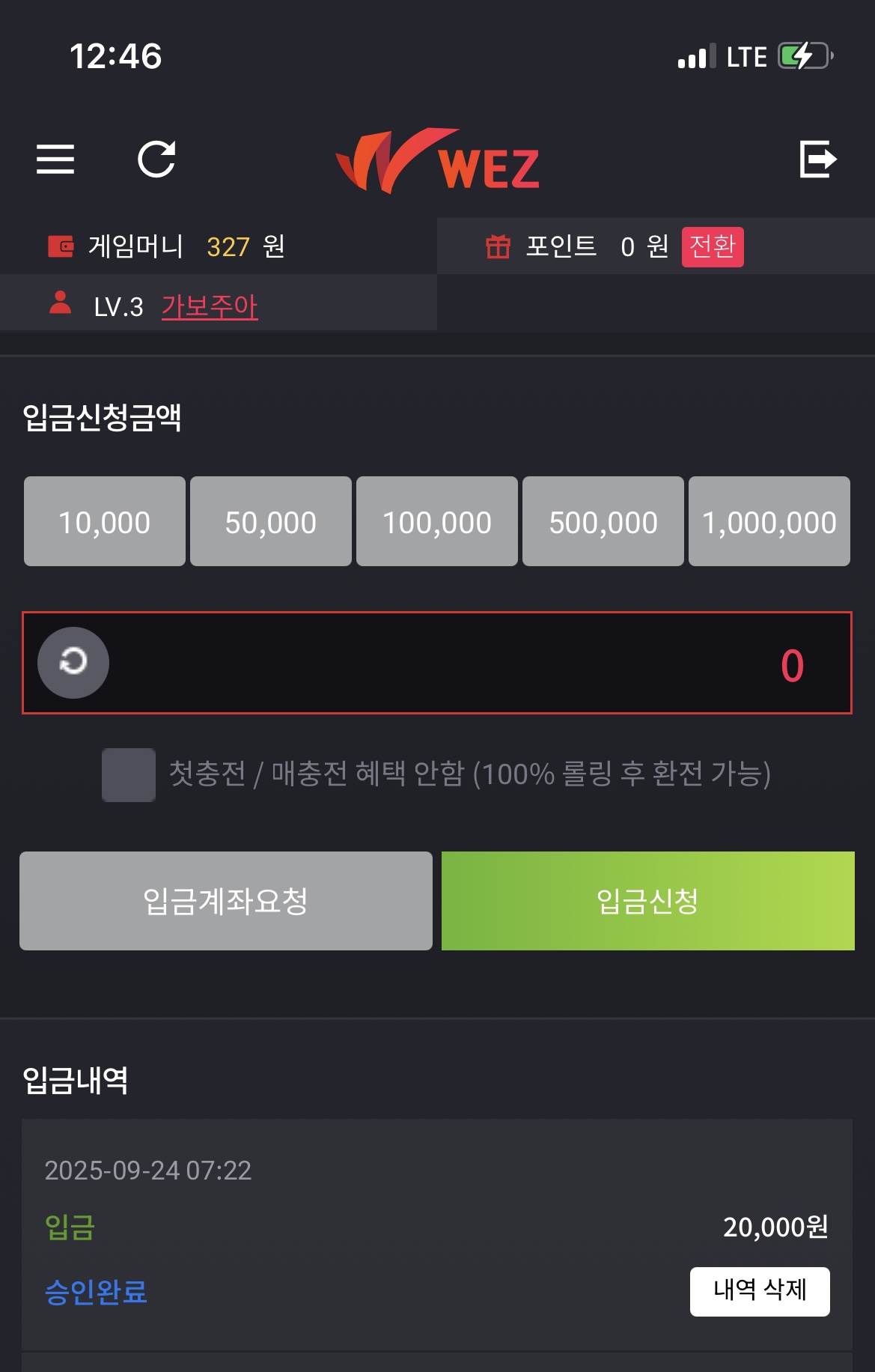This screenshot has height=1372, width=875.
Task: Tap the 입금계좌요청 button
Action: [226, 901]
